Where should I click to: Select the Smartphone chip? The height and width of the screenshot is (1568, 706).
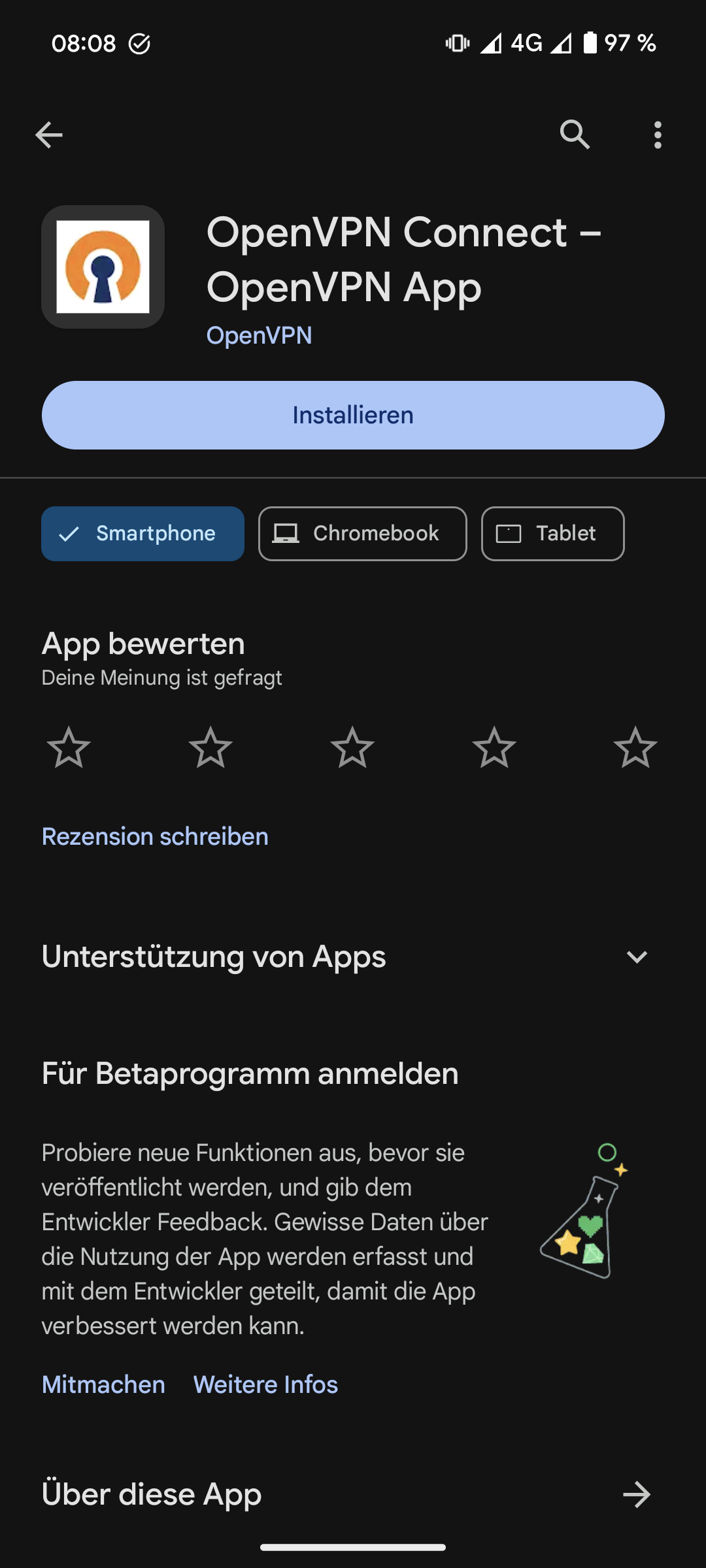143,534
